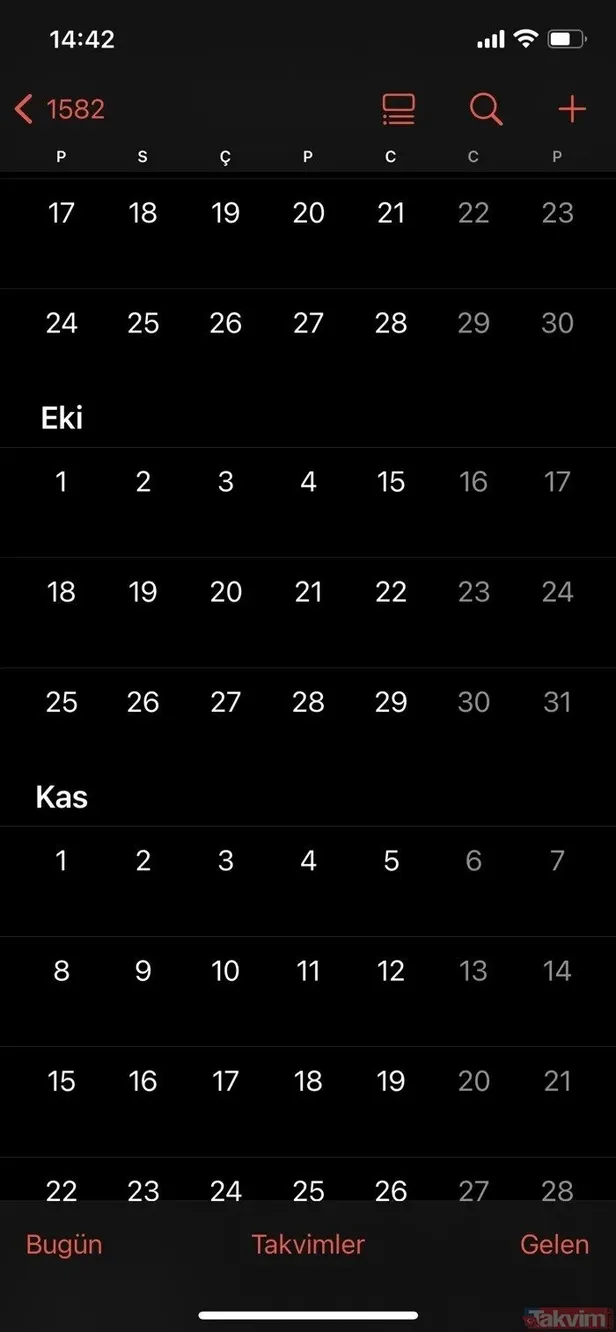The height and width of the screenshot is (1332, 616).
Task: Pick day 29 in the Eki month
Action: click(391, 702)
